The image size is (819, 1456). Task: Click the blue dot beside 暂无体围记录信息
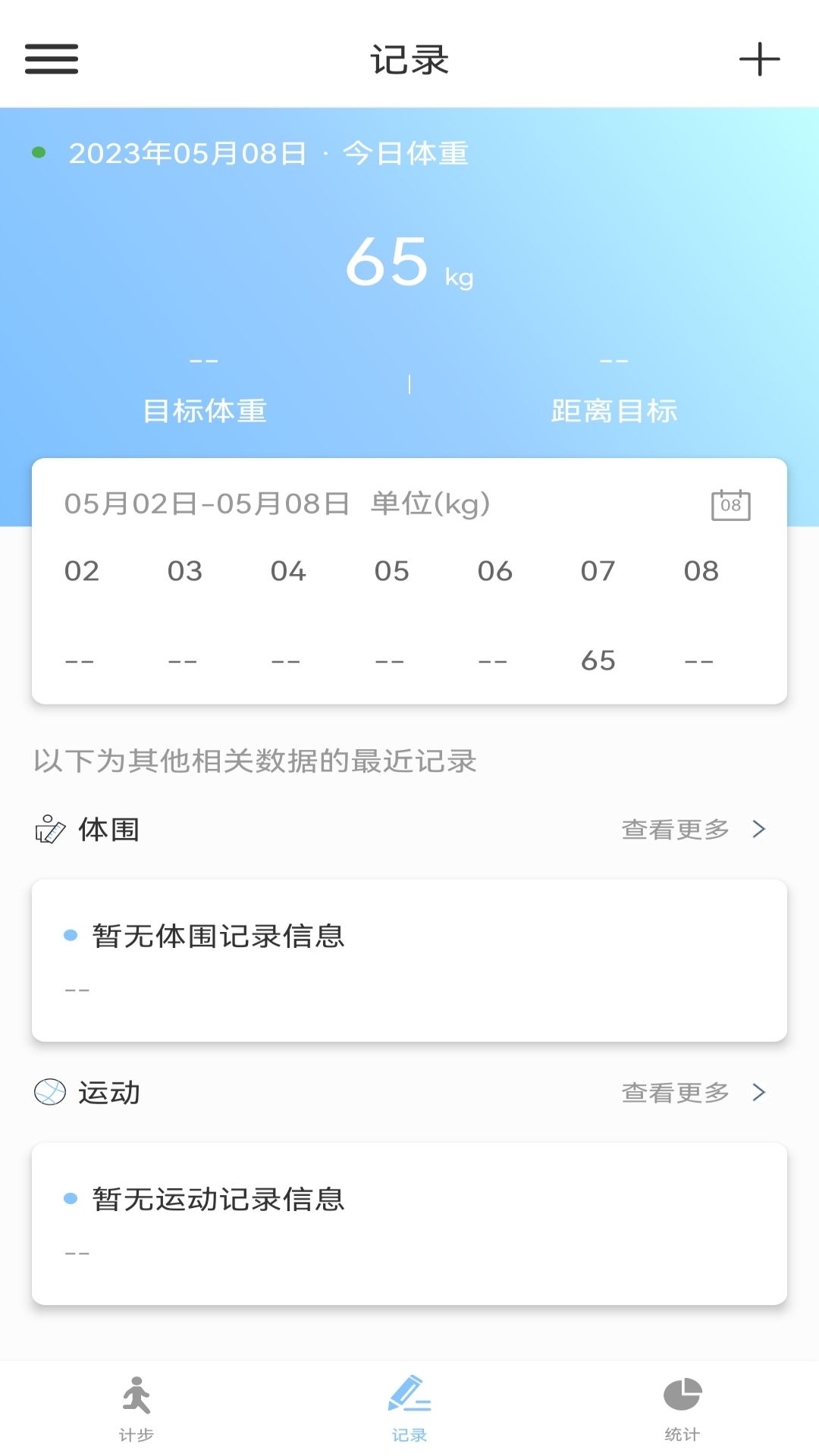tap(71, 936)
